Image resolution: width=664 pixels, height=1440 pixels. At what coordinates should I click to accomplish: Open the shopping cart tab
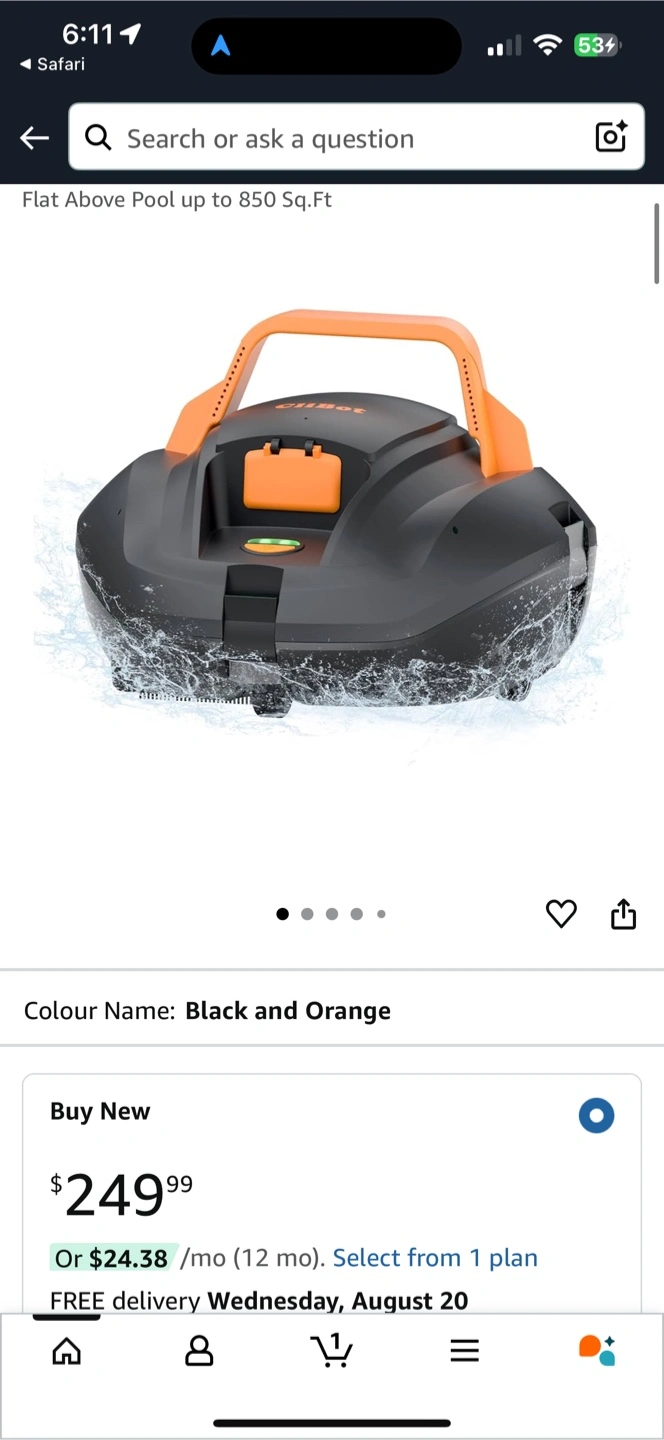coord(331,1350)
